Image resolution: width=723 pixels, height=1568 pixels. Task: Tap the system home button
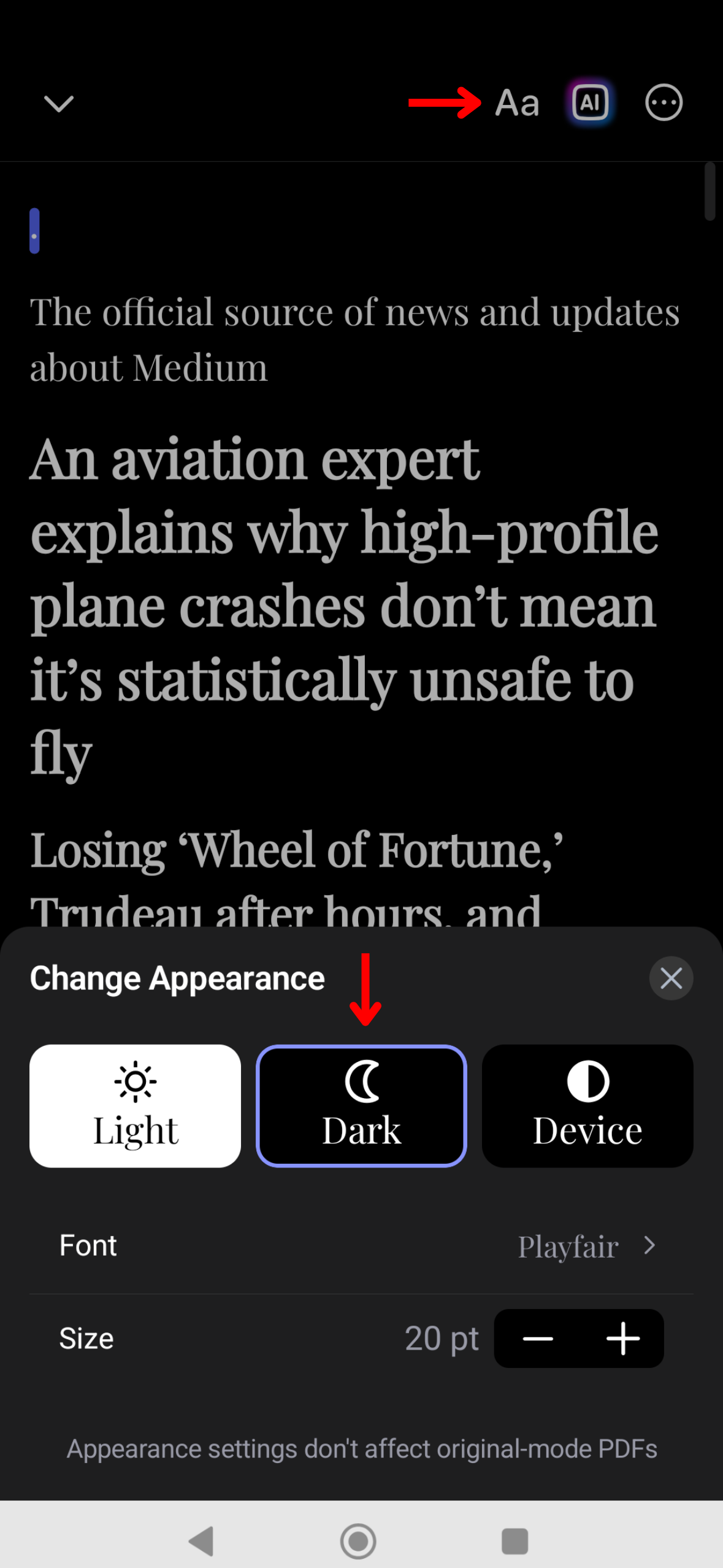tap(358, 1540)
